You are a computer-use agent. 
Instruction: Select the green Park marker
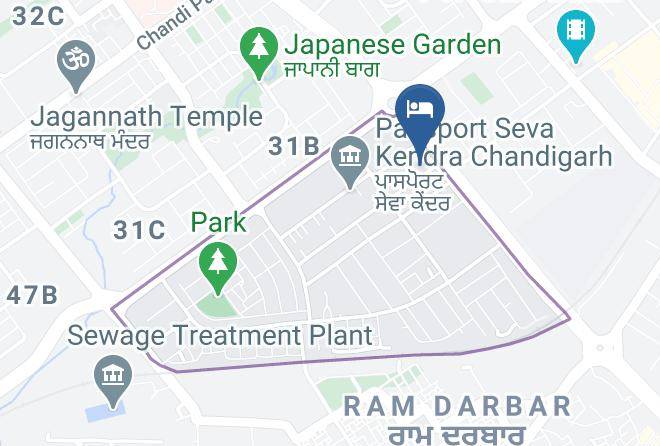coord(217,263)
